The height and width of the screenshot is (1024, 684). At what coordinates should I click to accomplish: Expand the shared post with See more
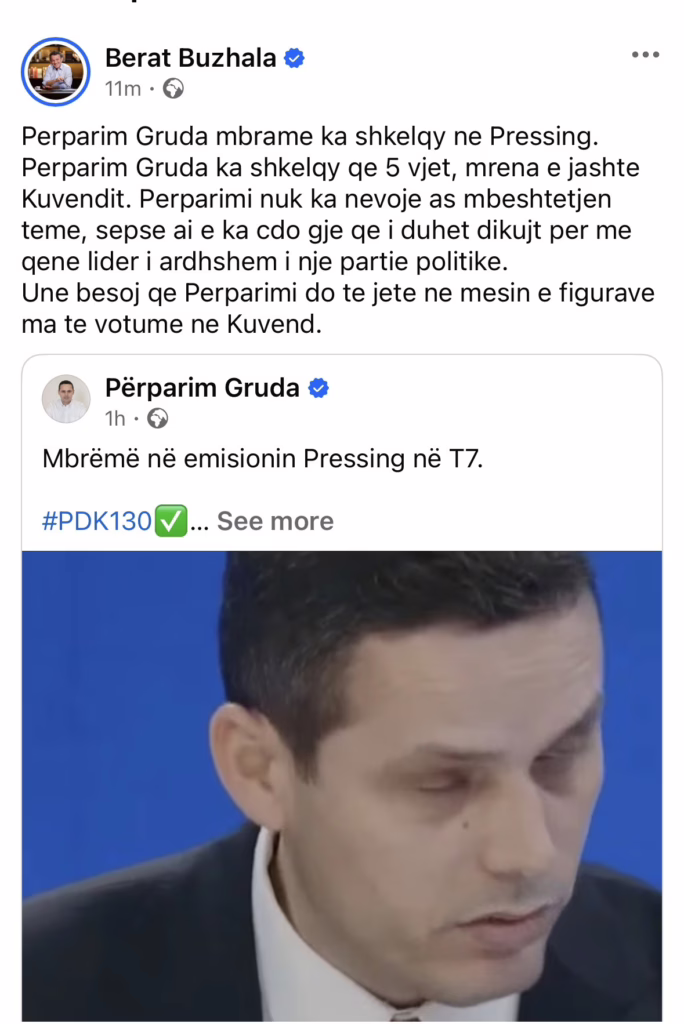click(x=275, y=521)
